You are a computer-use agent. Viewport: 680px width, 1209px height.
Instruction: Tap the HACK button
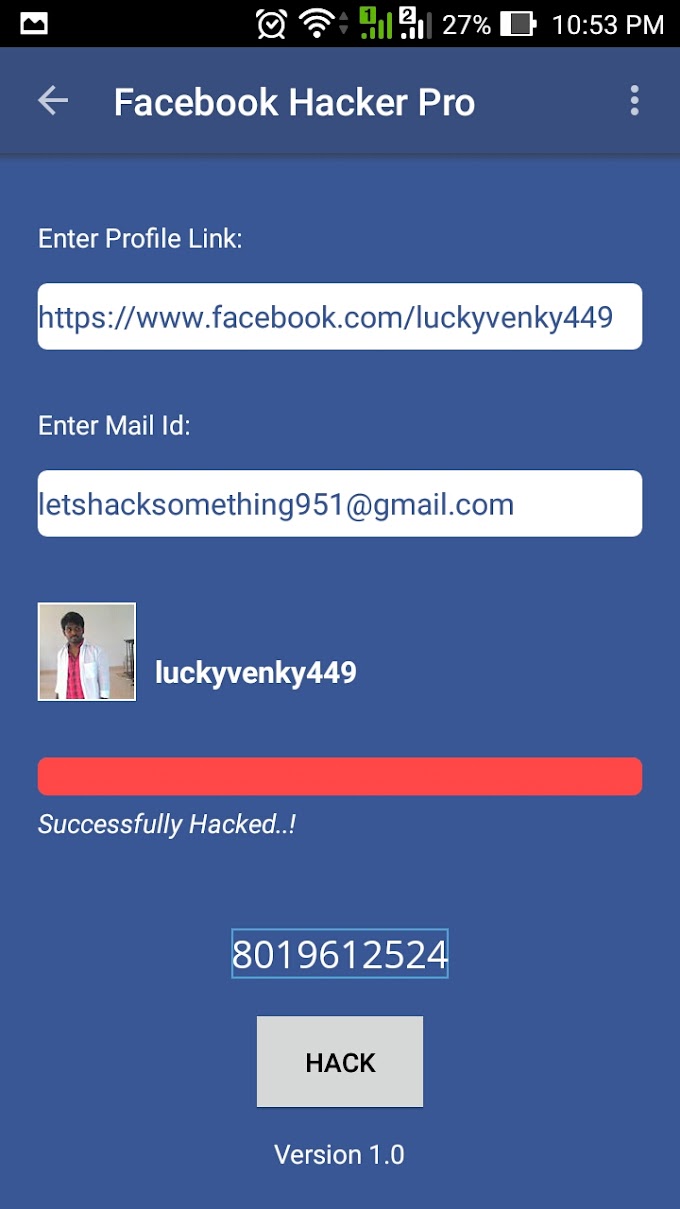[x=340, y=1062]
